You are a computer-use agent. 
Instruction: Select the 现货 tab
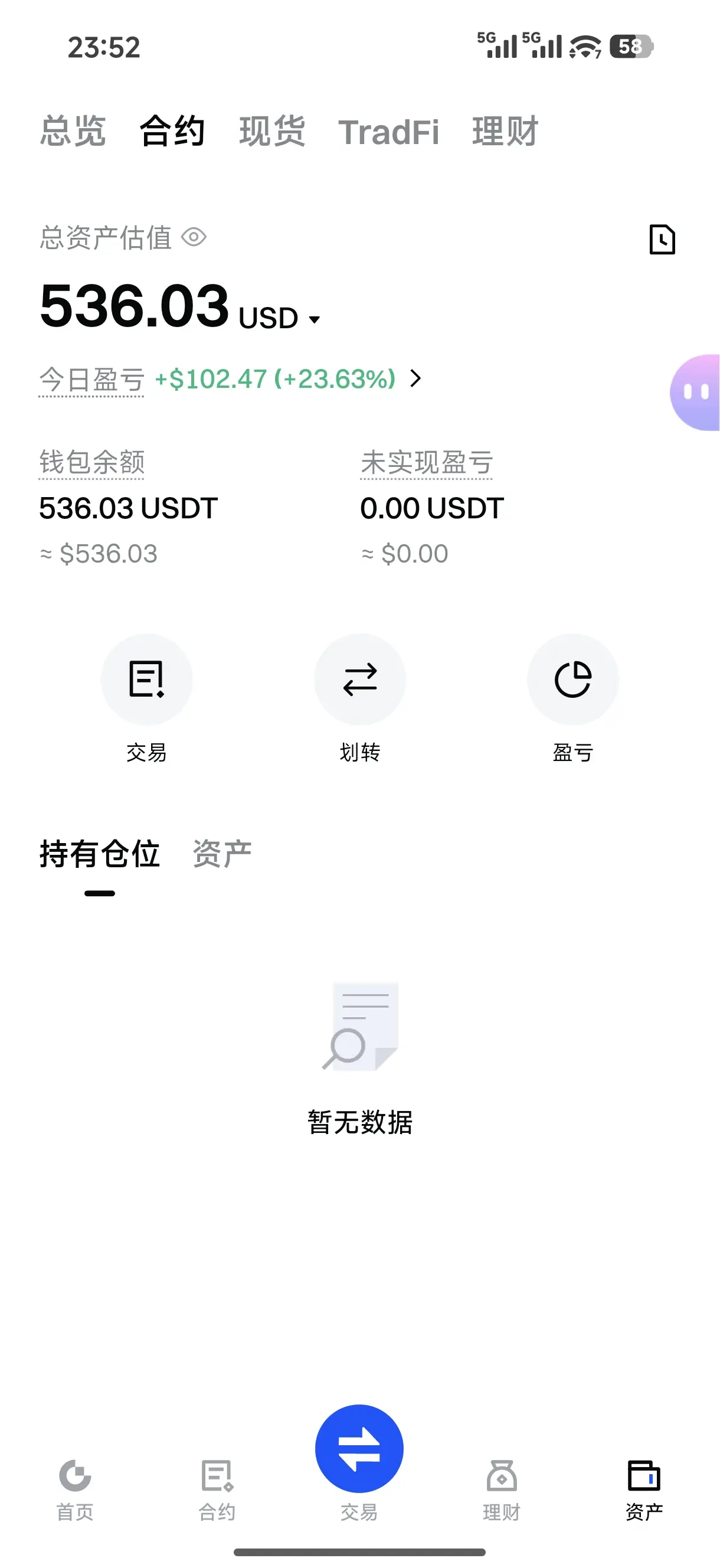click(271, 131)
